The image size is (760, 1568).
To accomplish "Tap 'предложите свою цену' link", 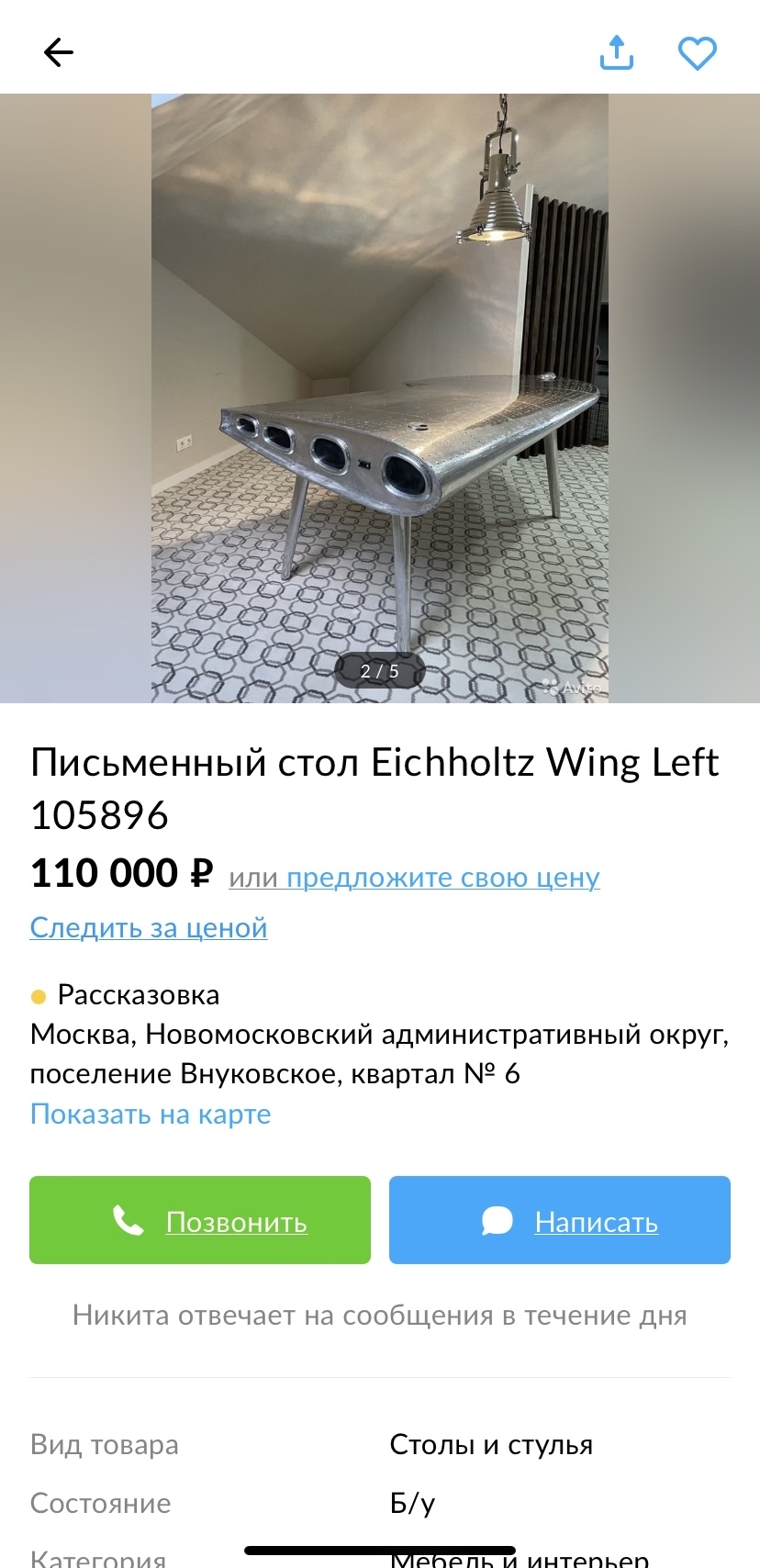I will 443,878.
